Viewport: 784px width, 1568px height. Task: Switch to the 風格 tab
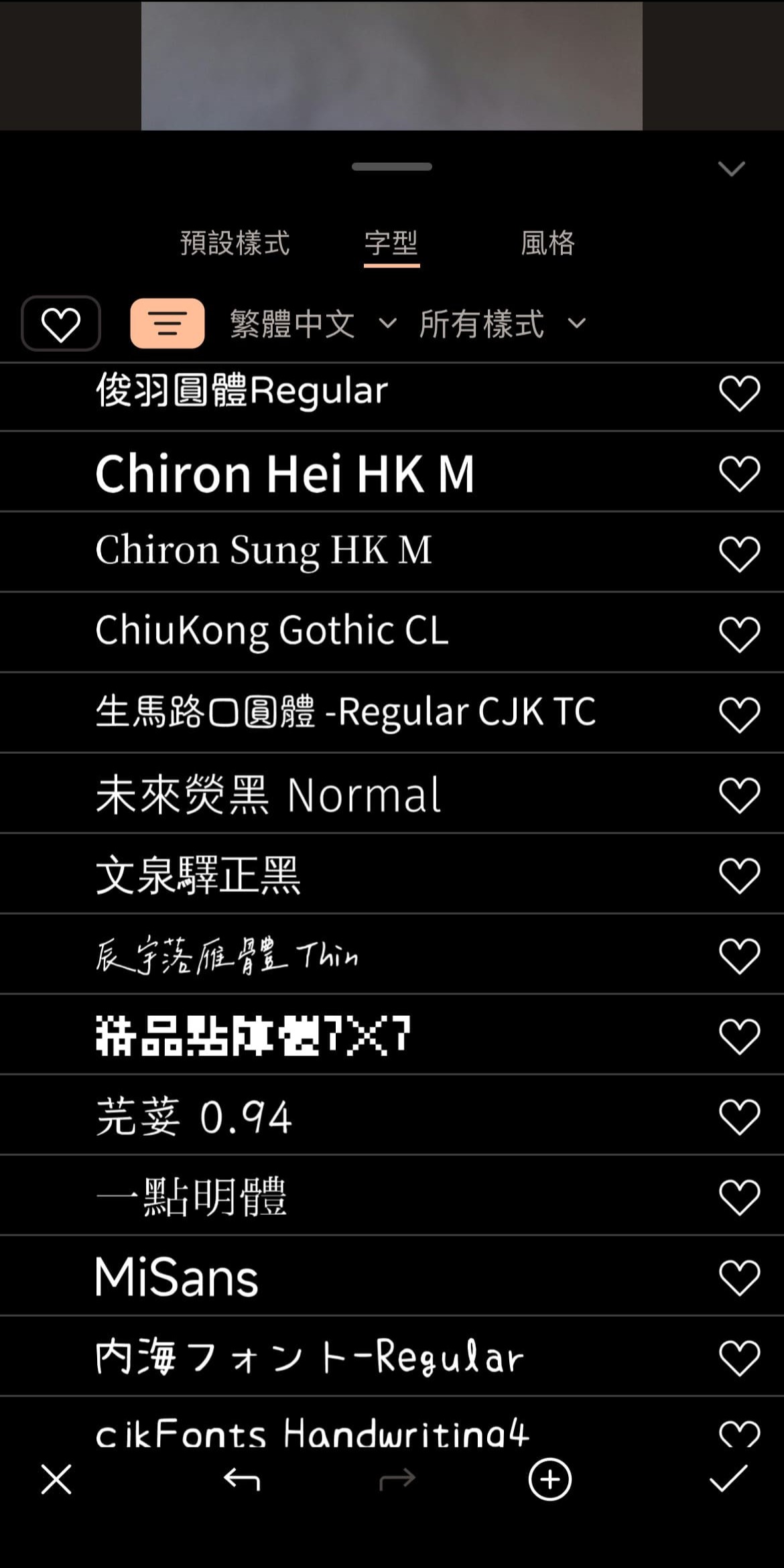547,243
